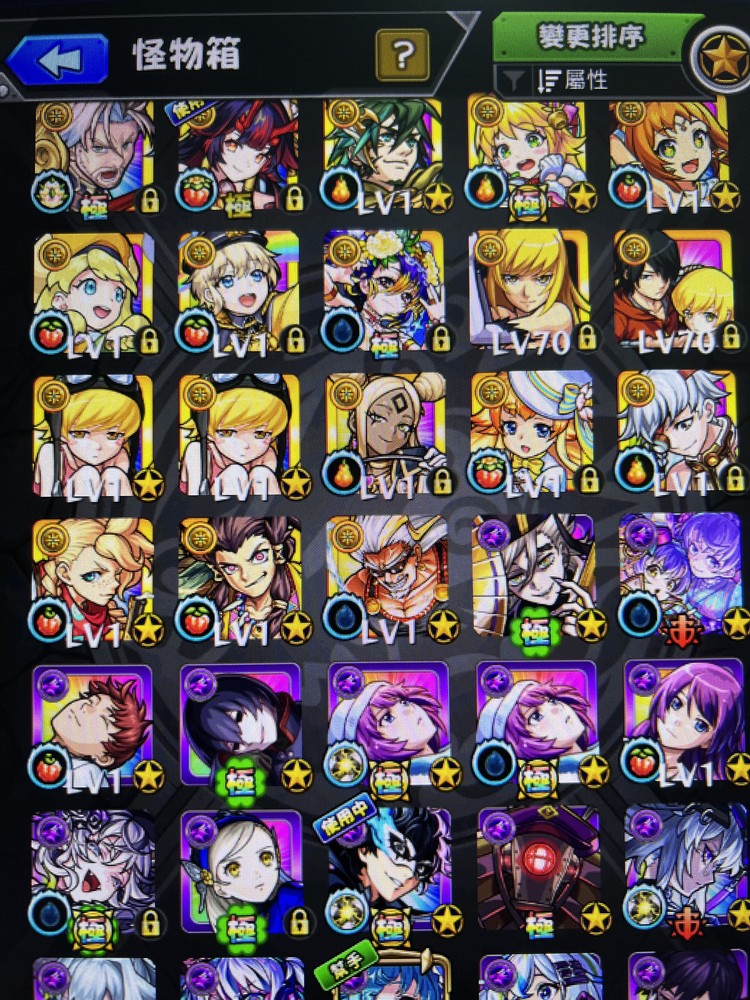Open the gold star favorites filter
This screenshot has width=750, height=1000.
pos(718,60)
